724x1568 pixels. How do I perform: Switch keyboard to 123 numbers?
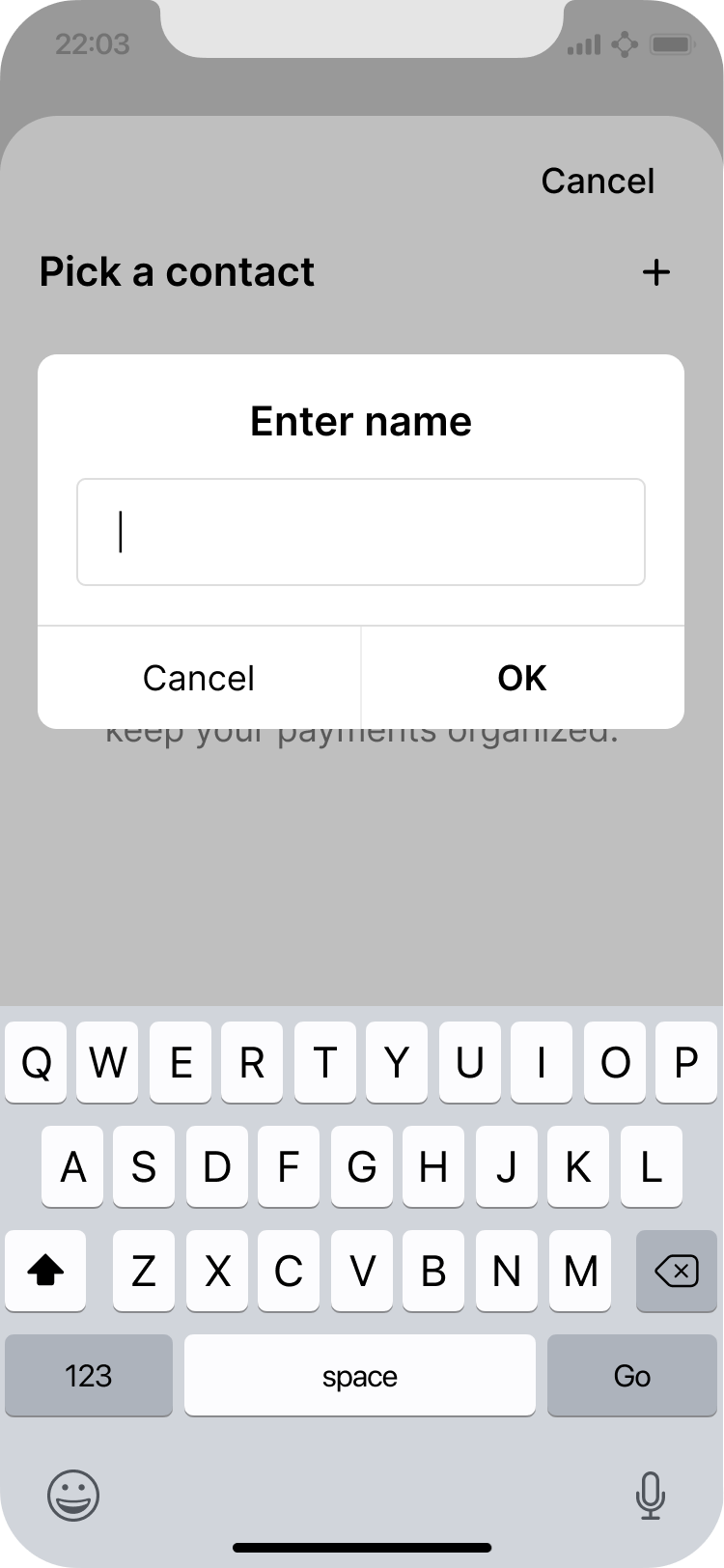click(x=89, y=1375)
